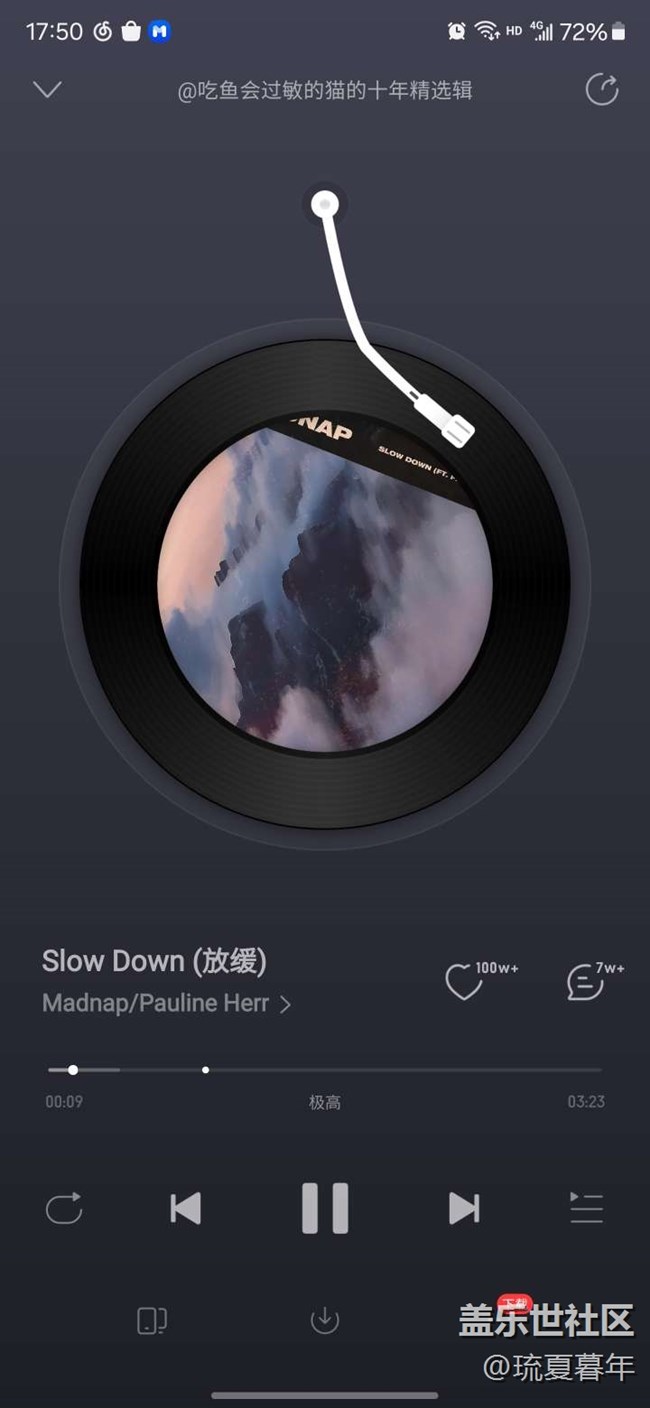Toggle the repeat mode
The image size is (650, 1408).
click(x=64, y=1208)
